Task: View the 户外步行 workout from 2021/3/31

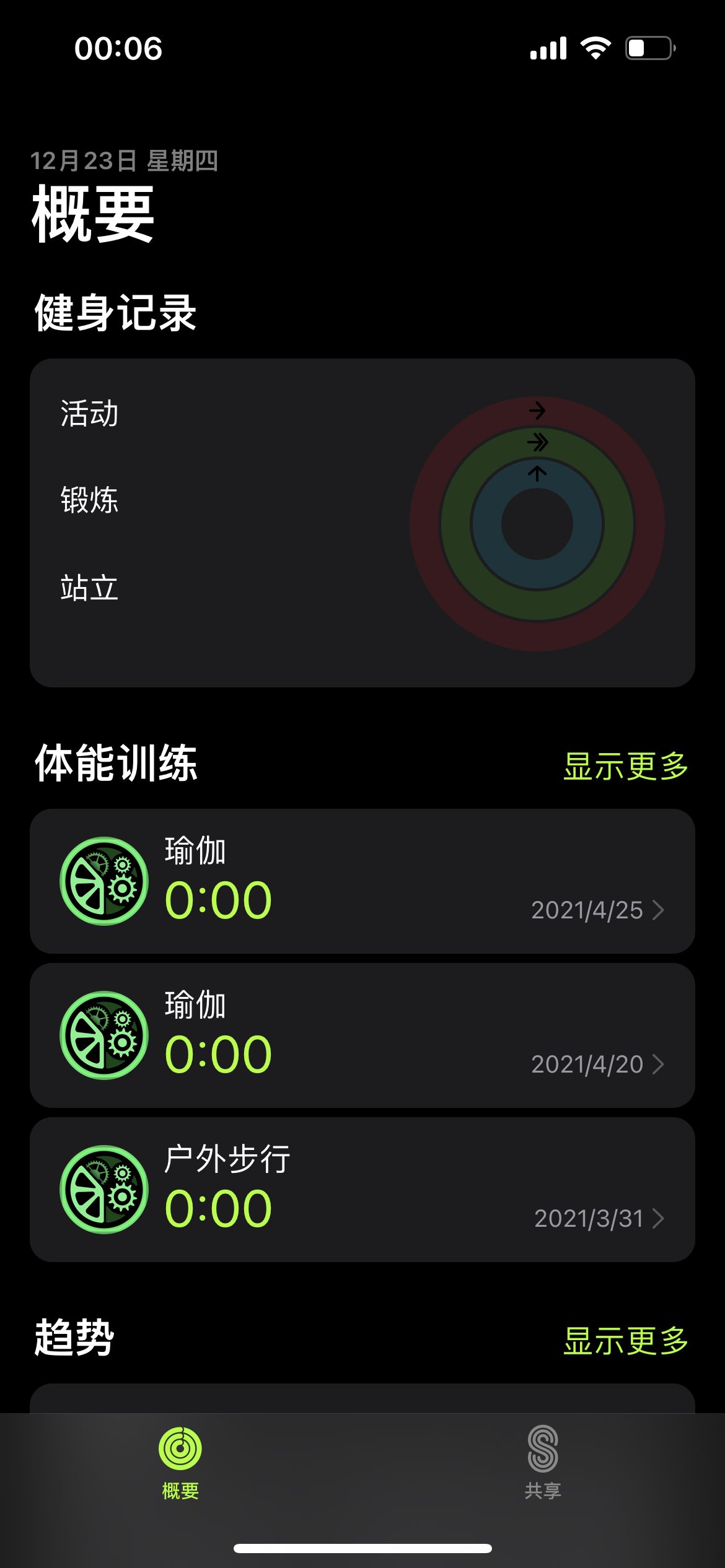Action: point(362,1189)
